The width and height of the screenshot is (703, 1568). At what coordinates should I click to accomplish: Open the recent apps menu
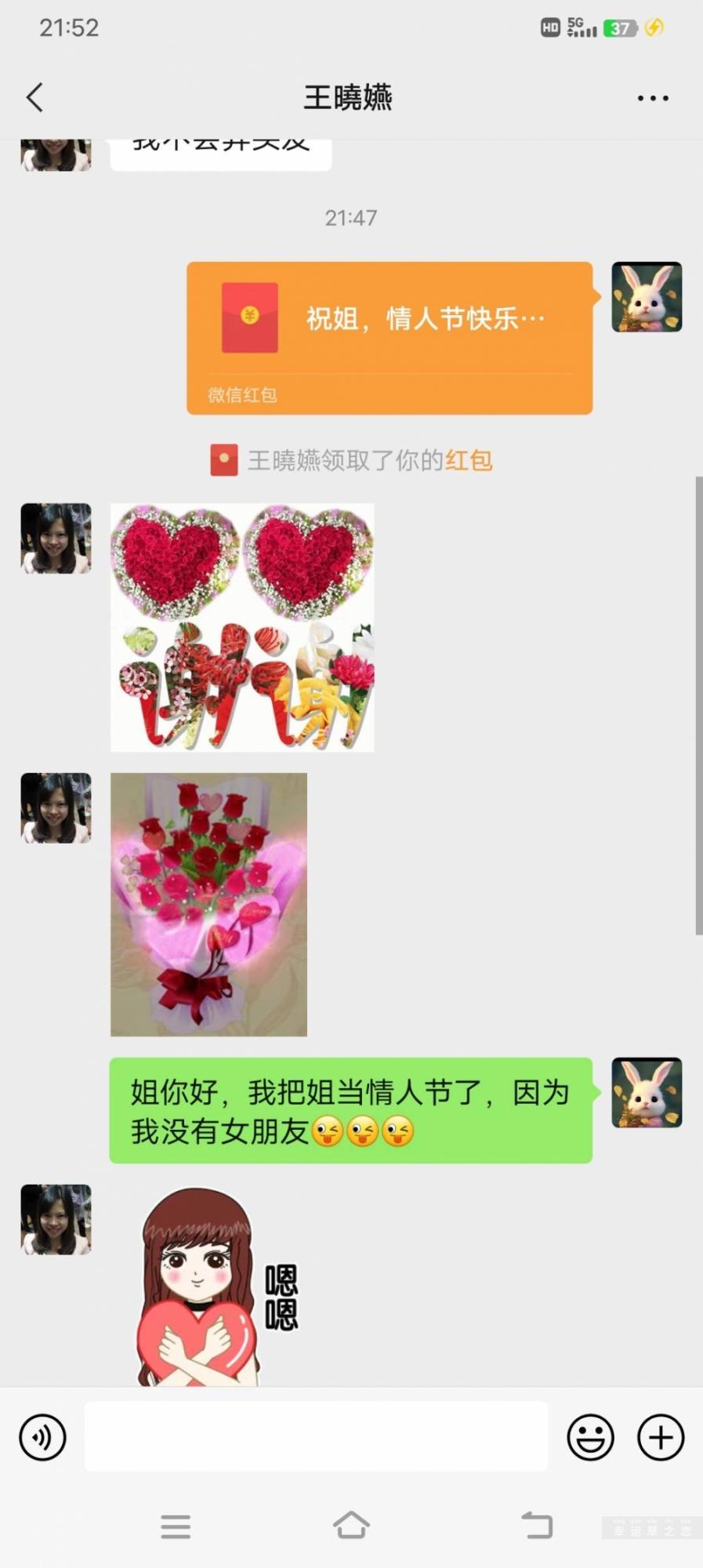tap(176, 1526)
